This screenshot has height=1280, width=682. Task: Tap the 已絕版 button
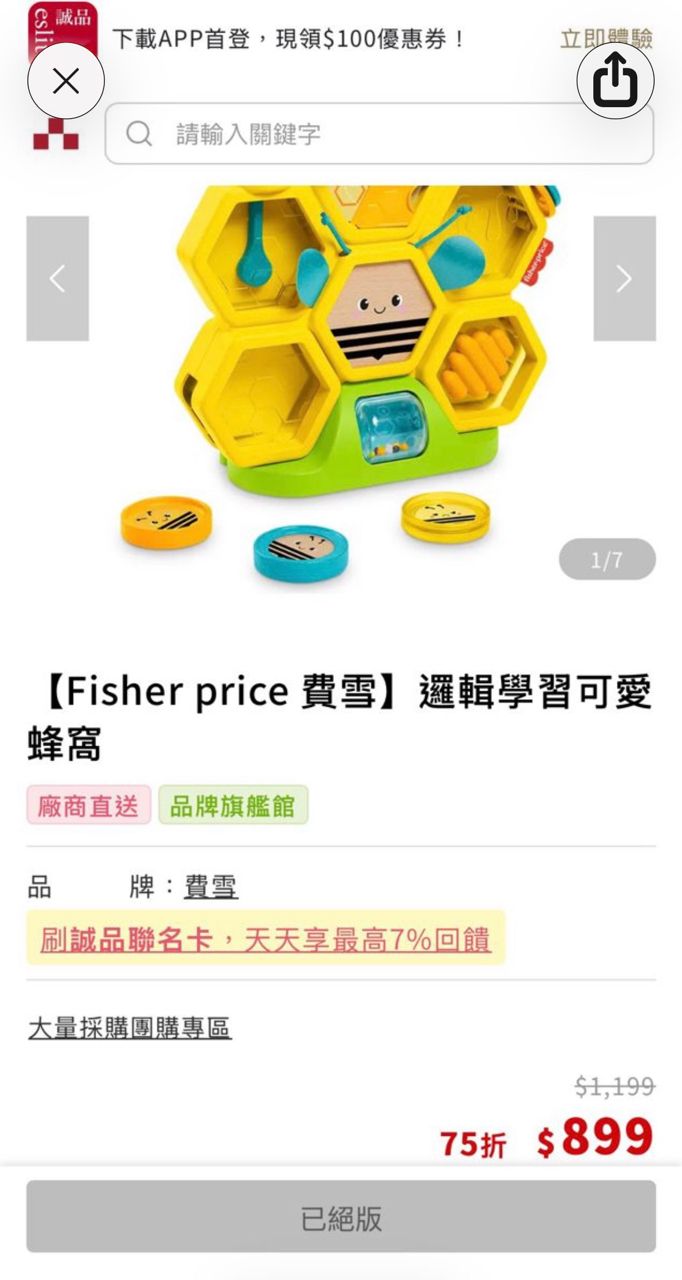click(x=341, y=1217)
